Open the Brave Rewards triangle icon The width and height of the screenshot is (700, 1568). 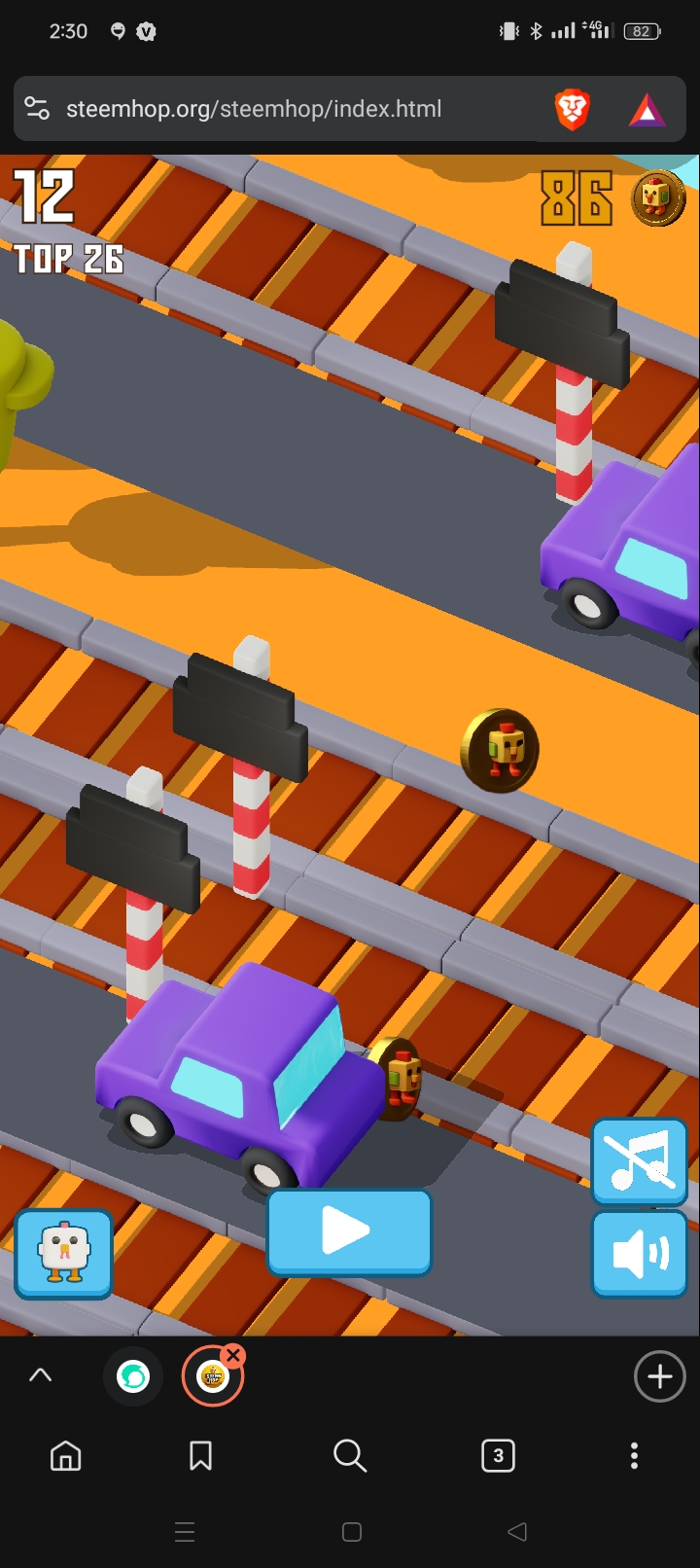[647, 110]
